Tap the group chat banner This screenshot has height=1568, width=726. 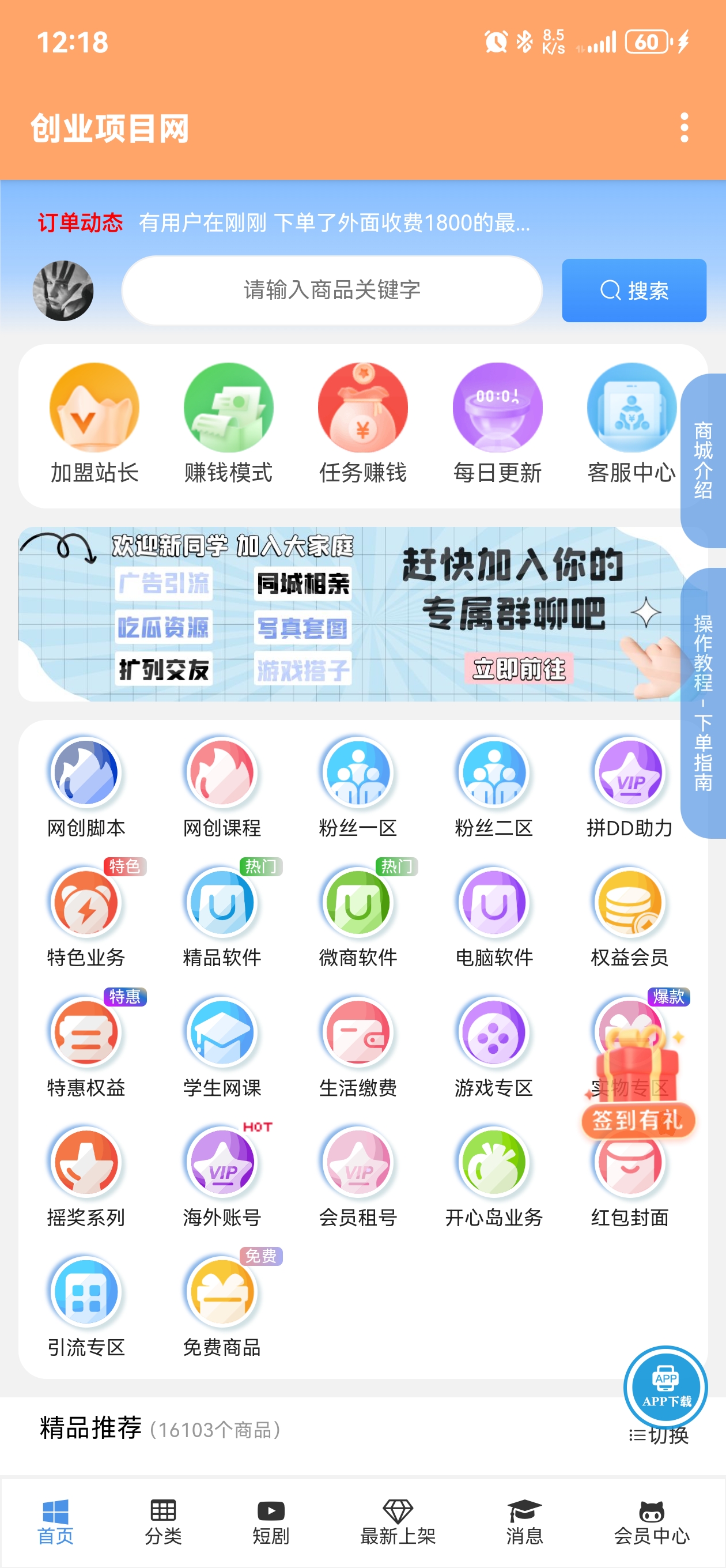click(350, 613)
